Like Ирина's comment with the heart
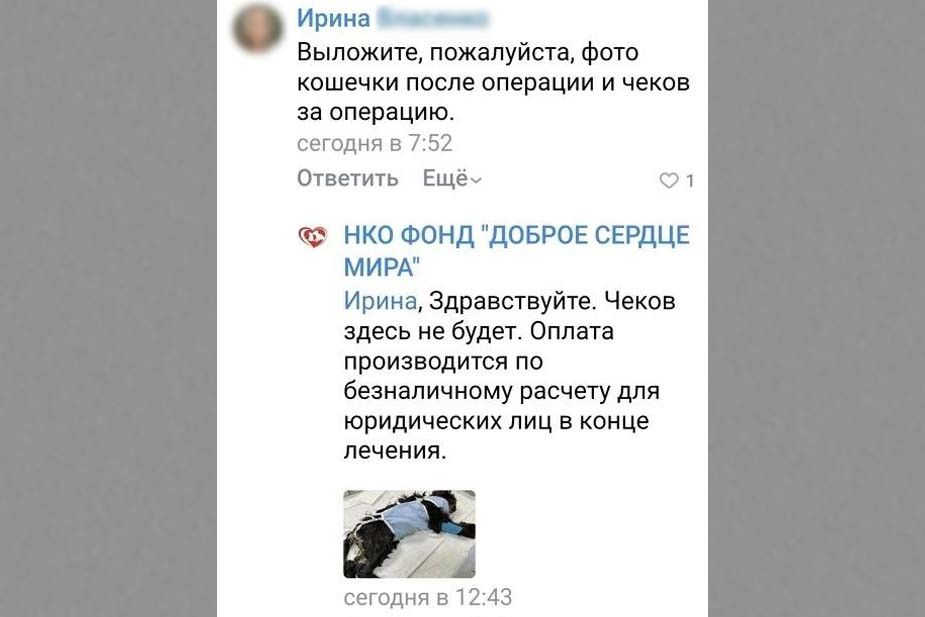The image size is (925, 617). click(x=668, y=181)
